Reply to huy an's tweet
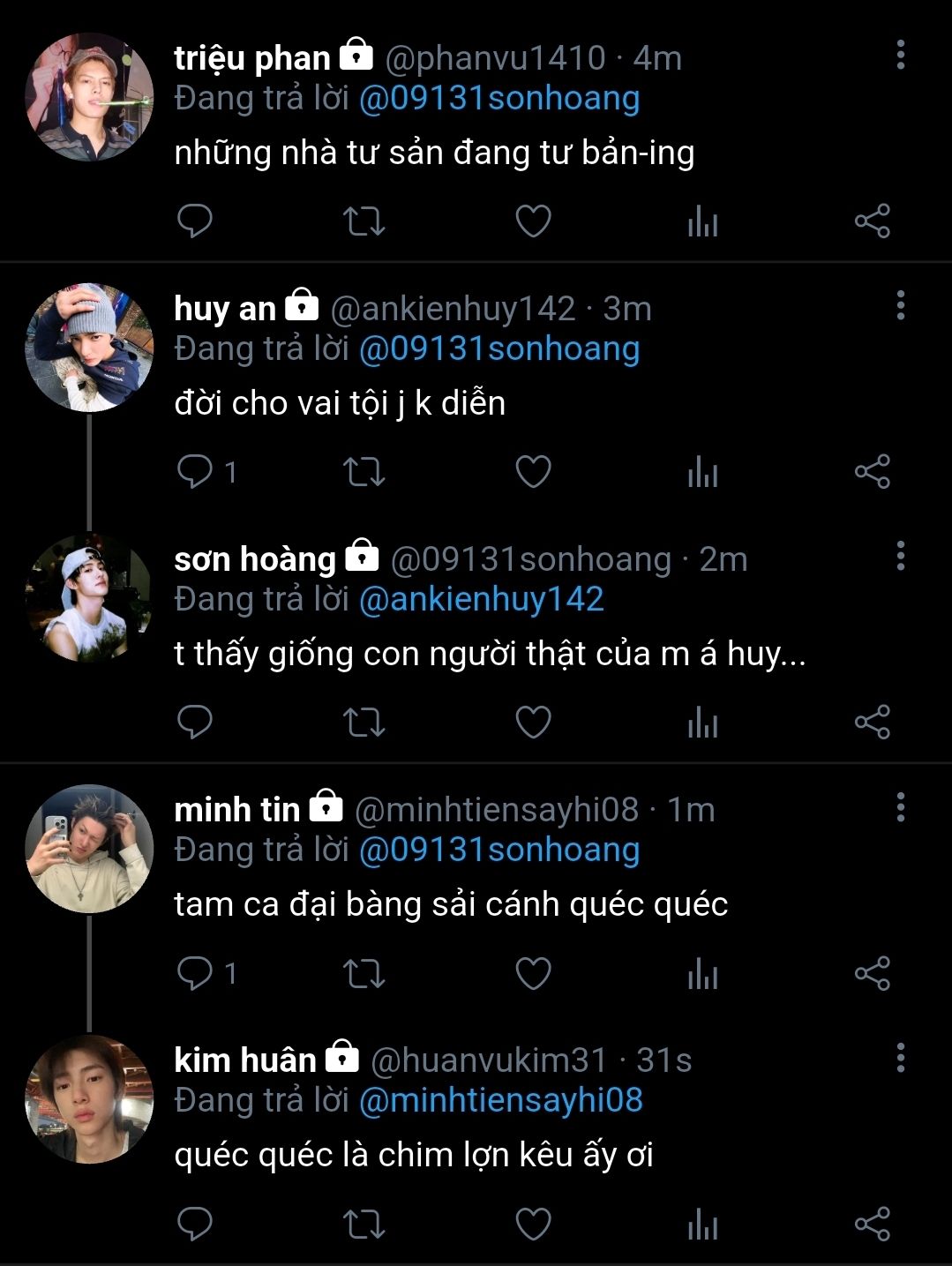 coord(195,472)
